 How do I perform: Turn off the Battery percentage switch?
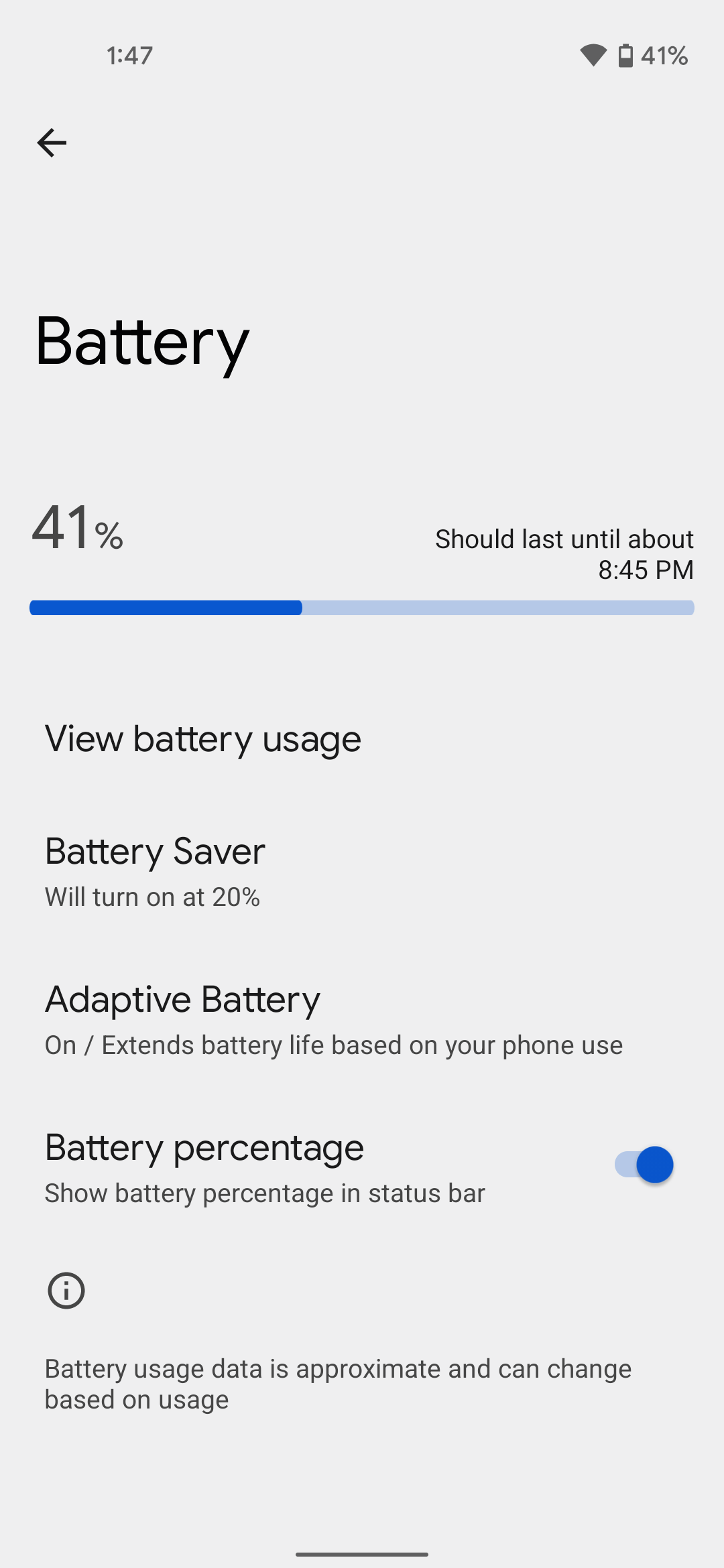tap(644, 1165)
